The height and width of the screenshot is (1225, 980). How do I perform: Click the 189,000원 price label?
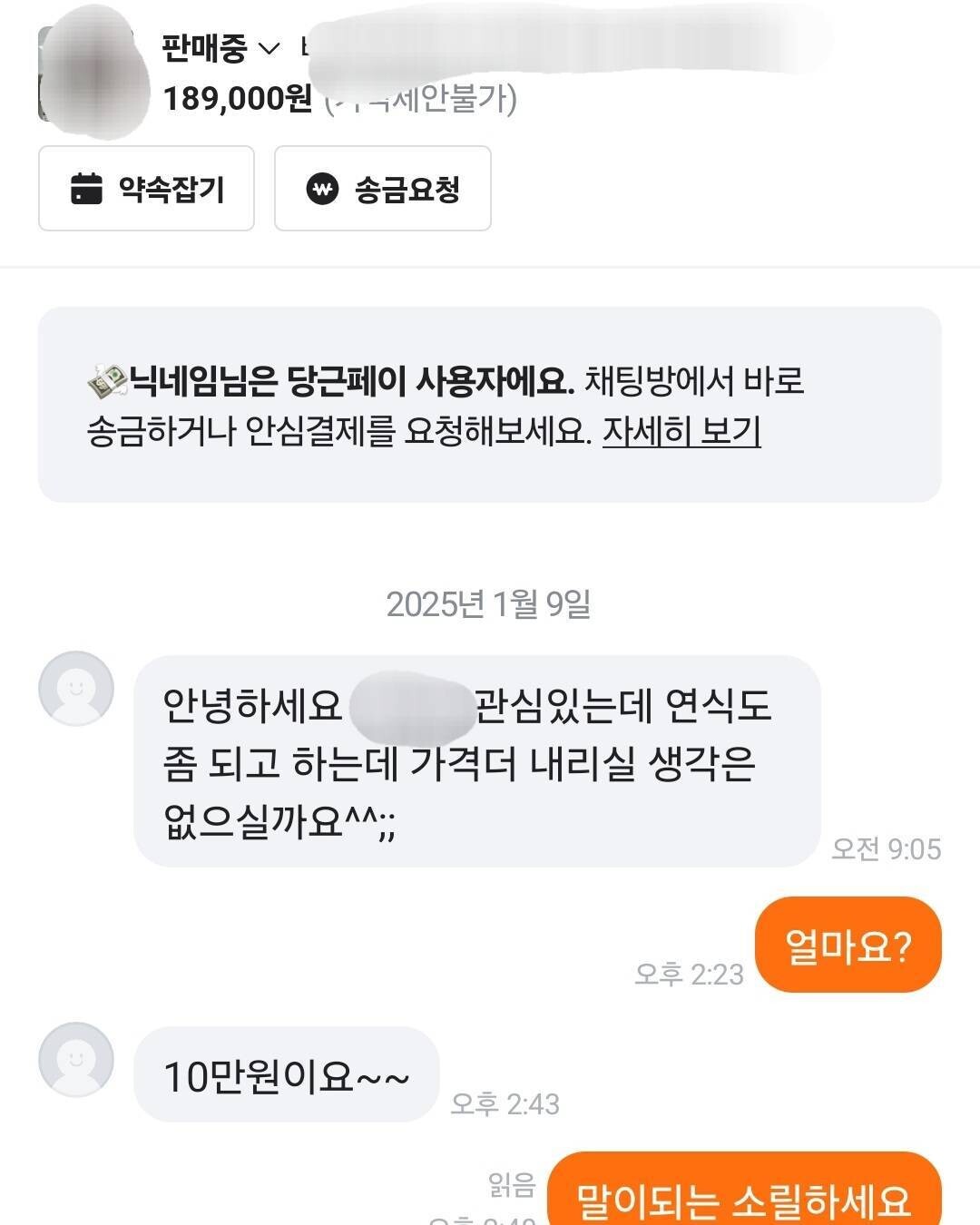236,100
